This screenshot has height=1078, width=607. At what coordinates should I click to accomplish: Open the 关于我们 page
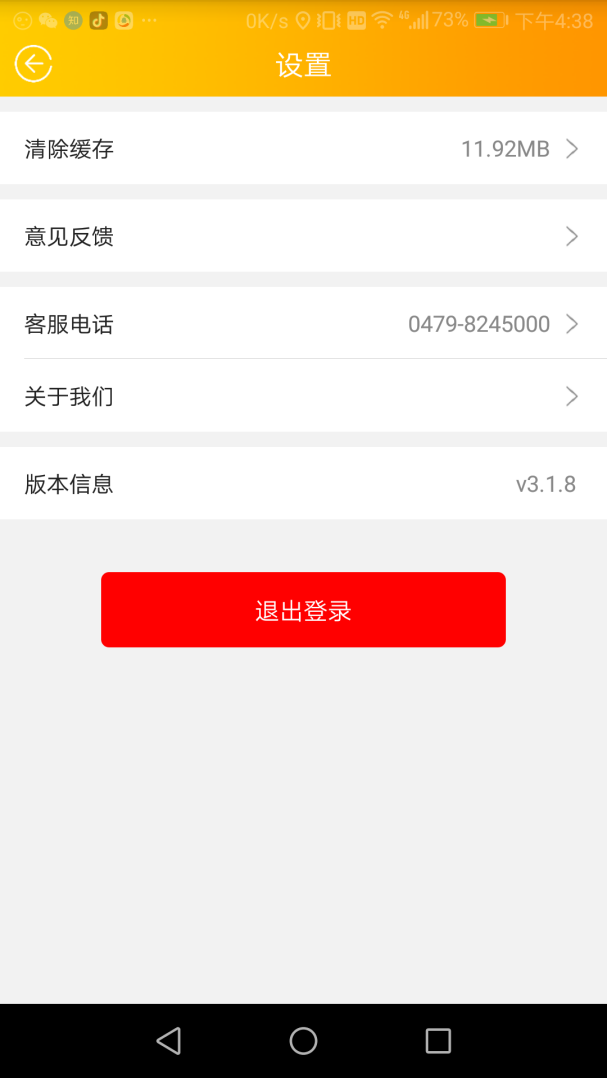[303, 396]
